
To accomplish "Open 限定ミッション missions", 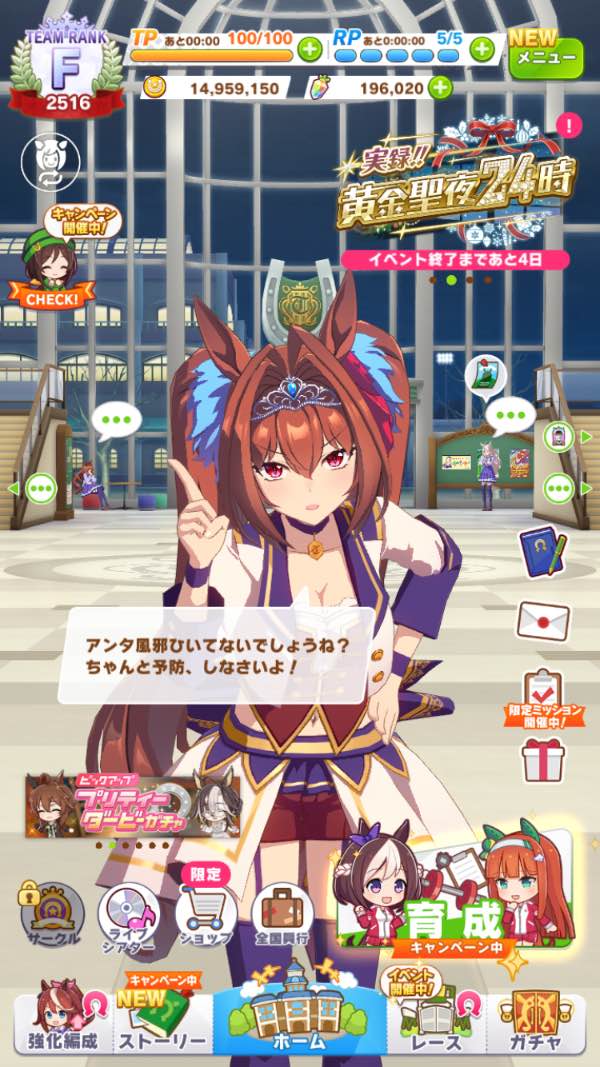I will tap(543, 695).
